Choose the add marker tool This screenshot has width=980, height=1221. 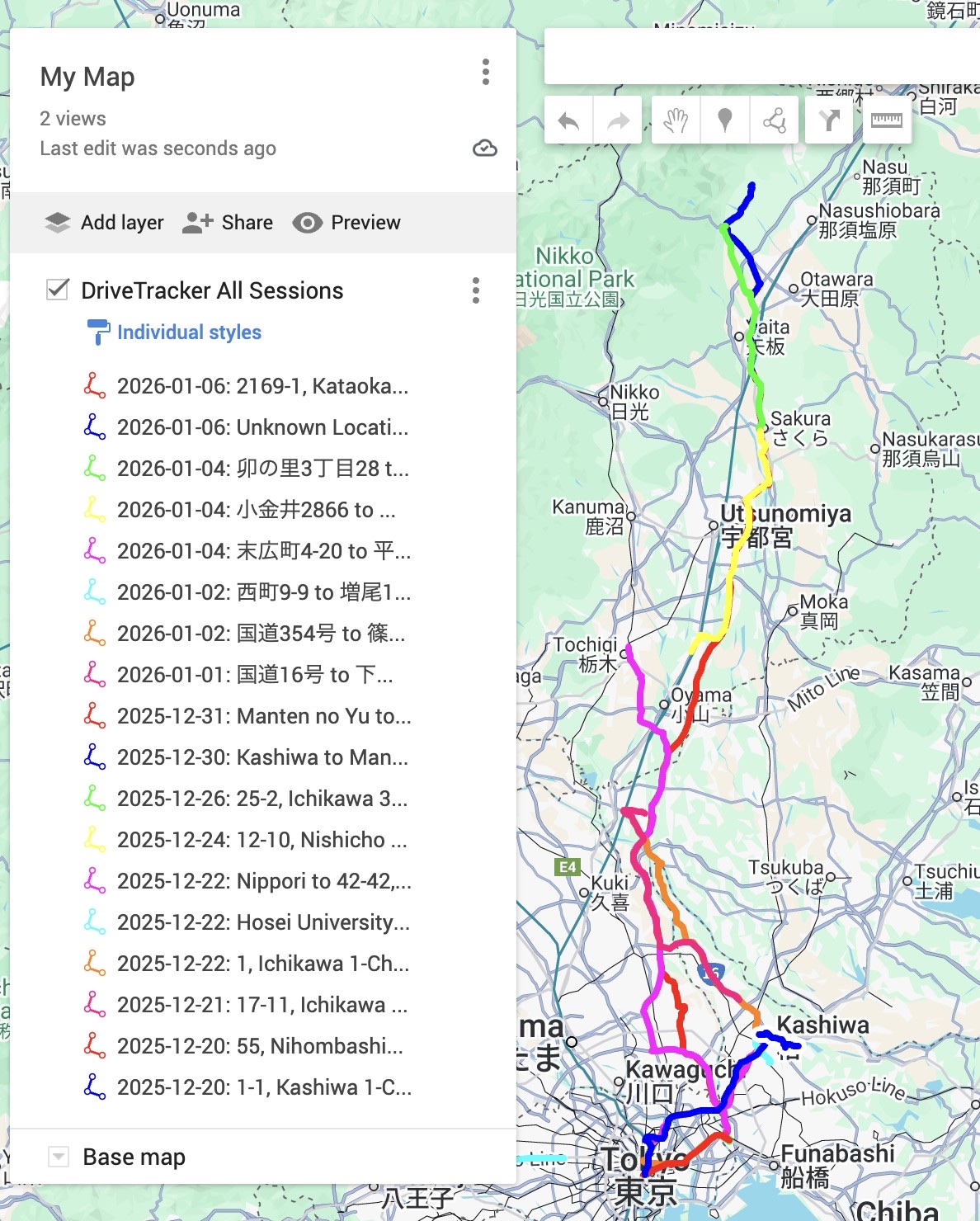(725, 121)
